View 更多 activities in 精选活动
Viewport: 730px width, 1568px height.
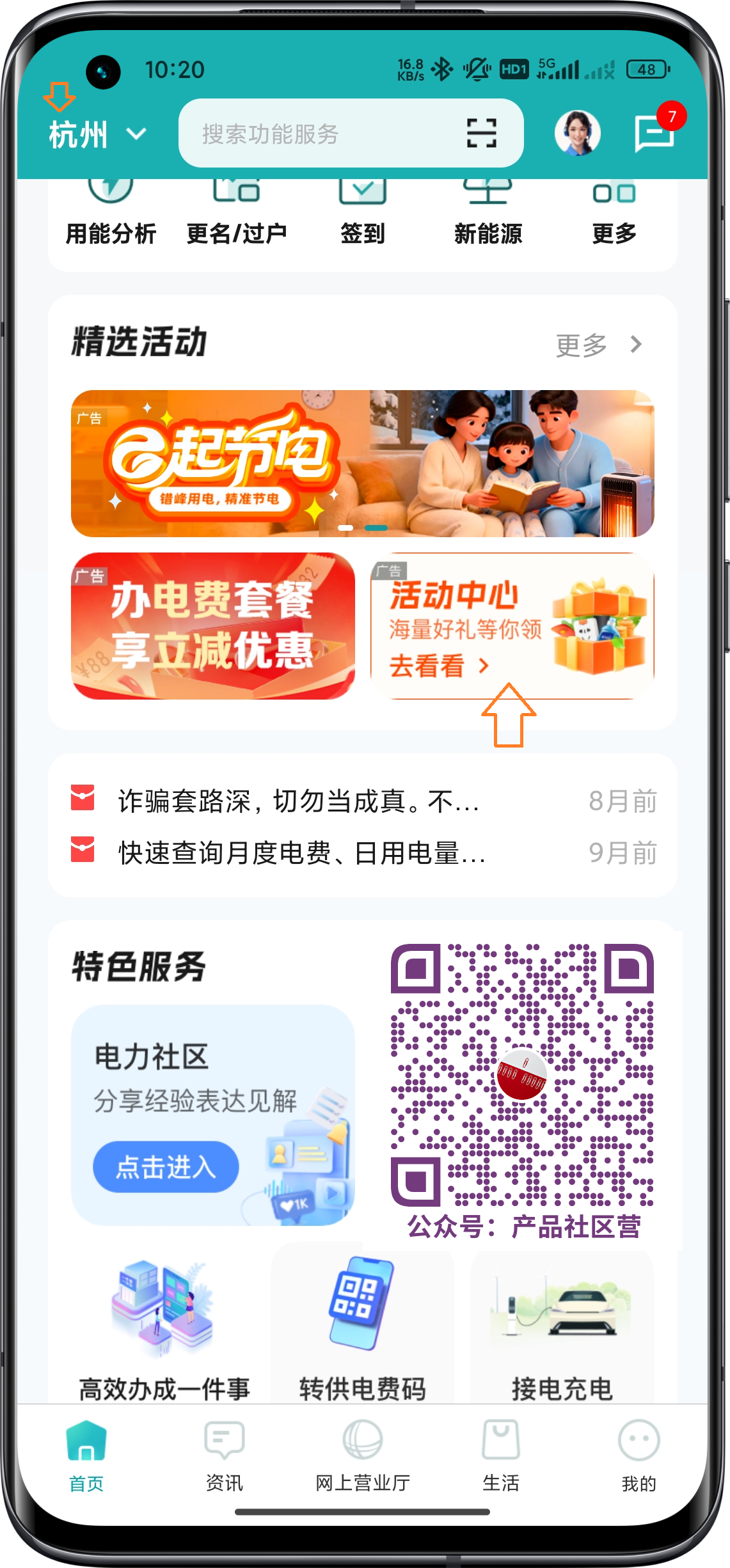(x=598, y=345)
